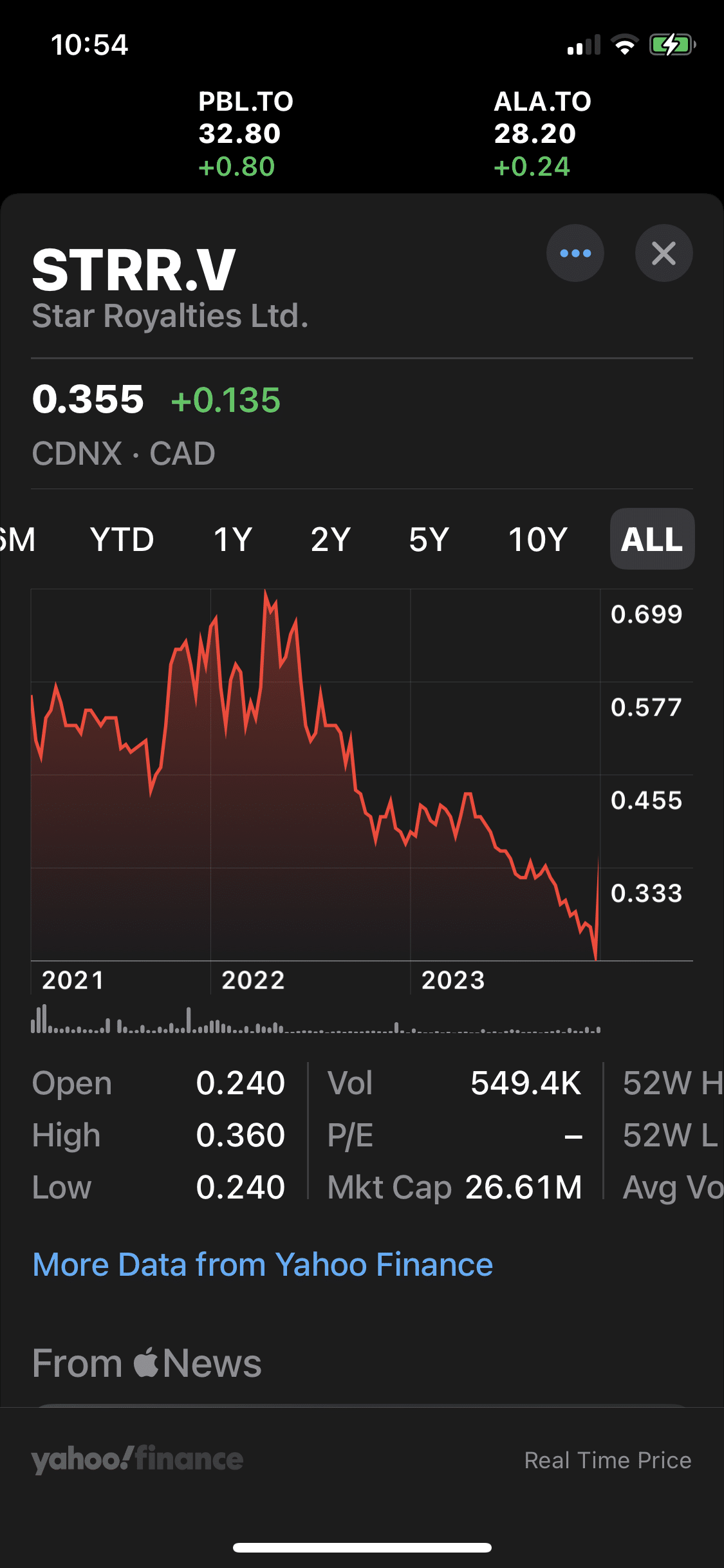
Task: Open the three-dot more options menu
Action: coord(575,253)
